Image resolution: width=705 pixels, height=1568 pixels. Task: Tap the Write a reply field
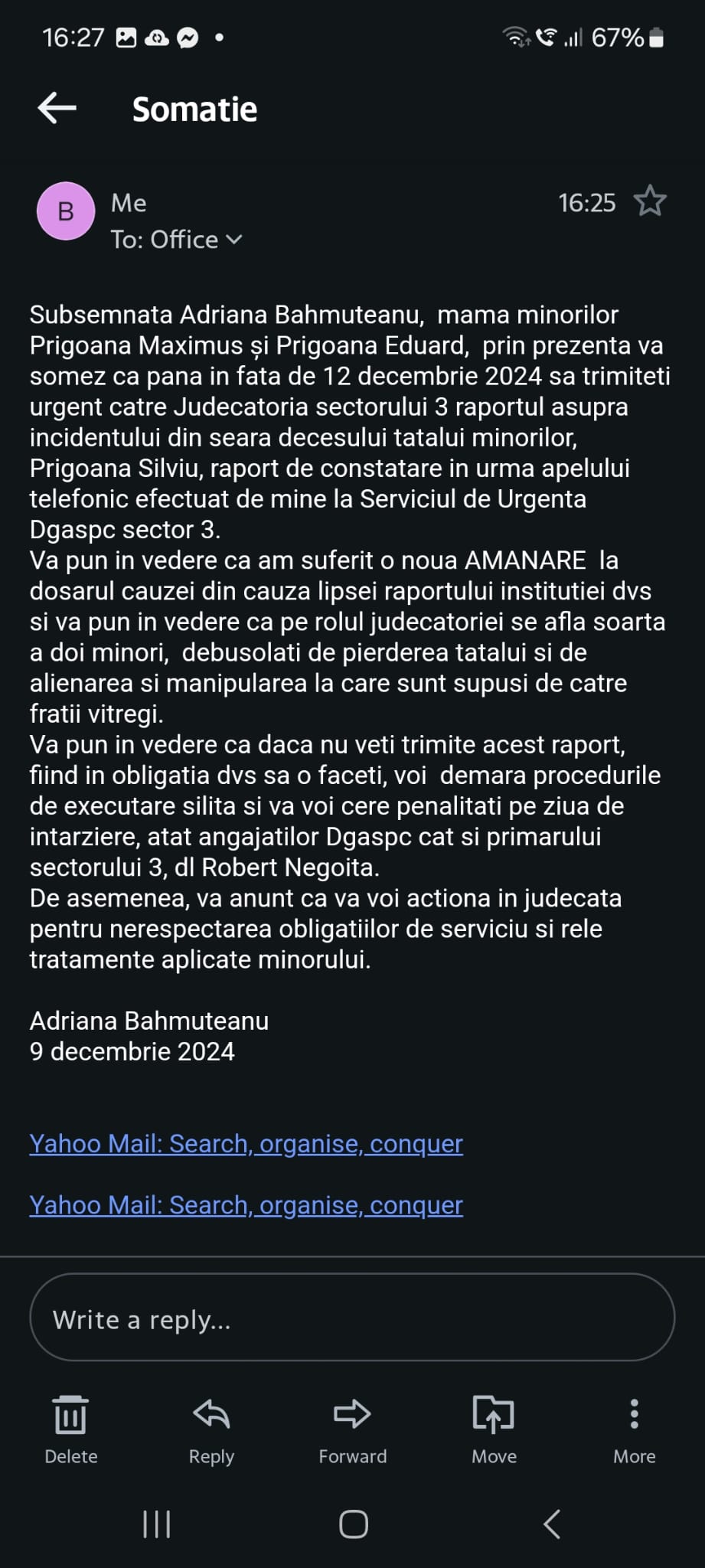tap(352, 1319)
